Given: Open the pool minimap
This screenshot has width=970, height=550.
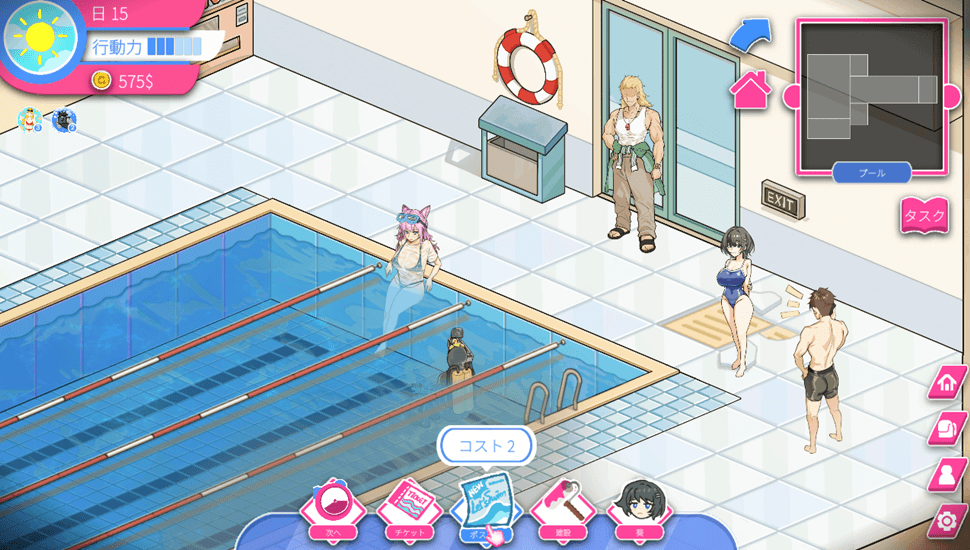Looking at the screenshot, I should (871, 96).
